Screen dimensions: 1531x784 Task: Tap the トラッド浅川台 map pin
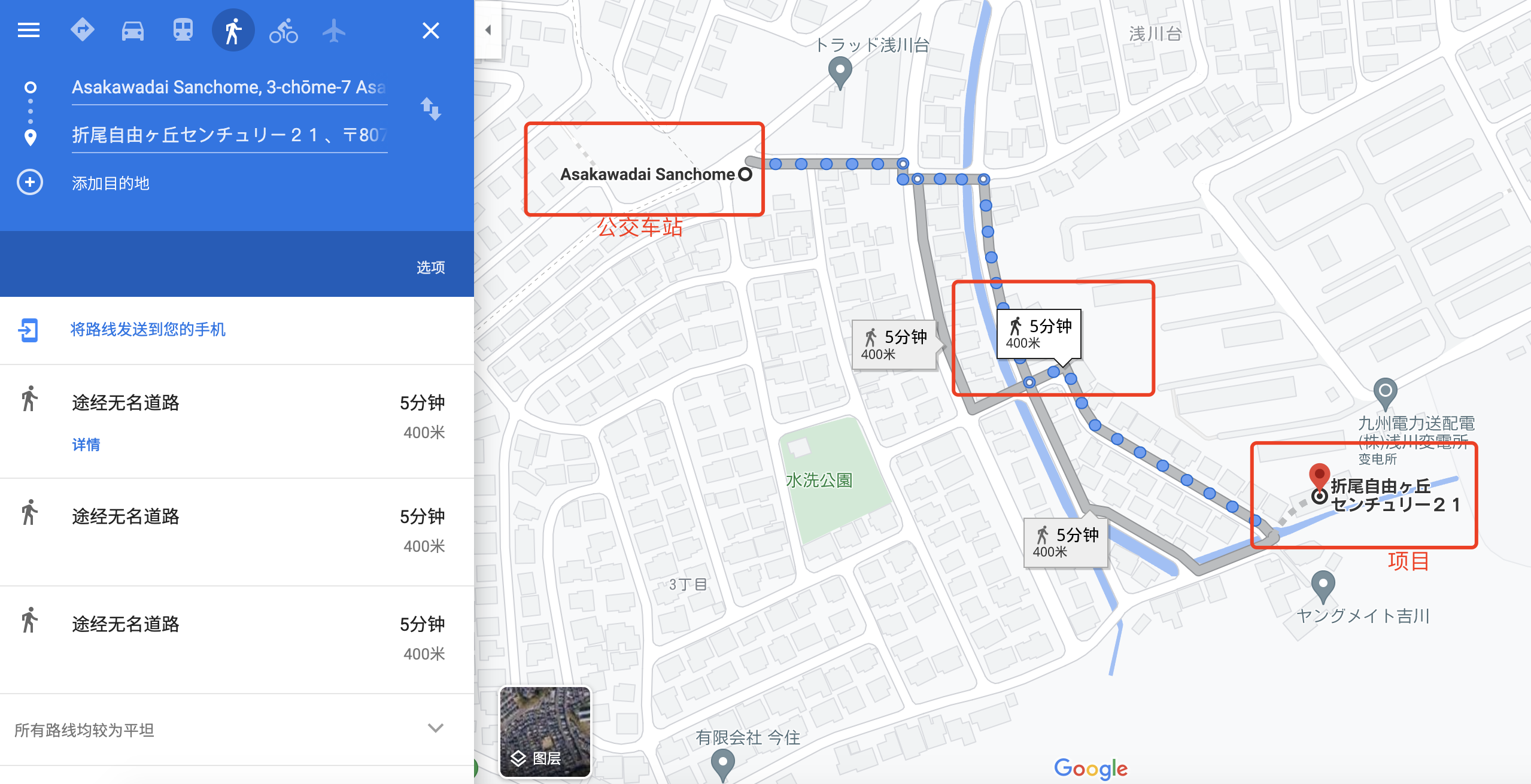[x=840, y=71]
